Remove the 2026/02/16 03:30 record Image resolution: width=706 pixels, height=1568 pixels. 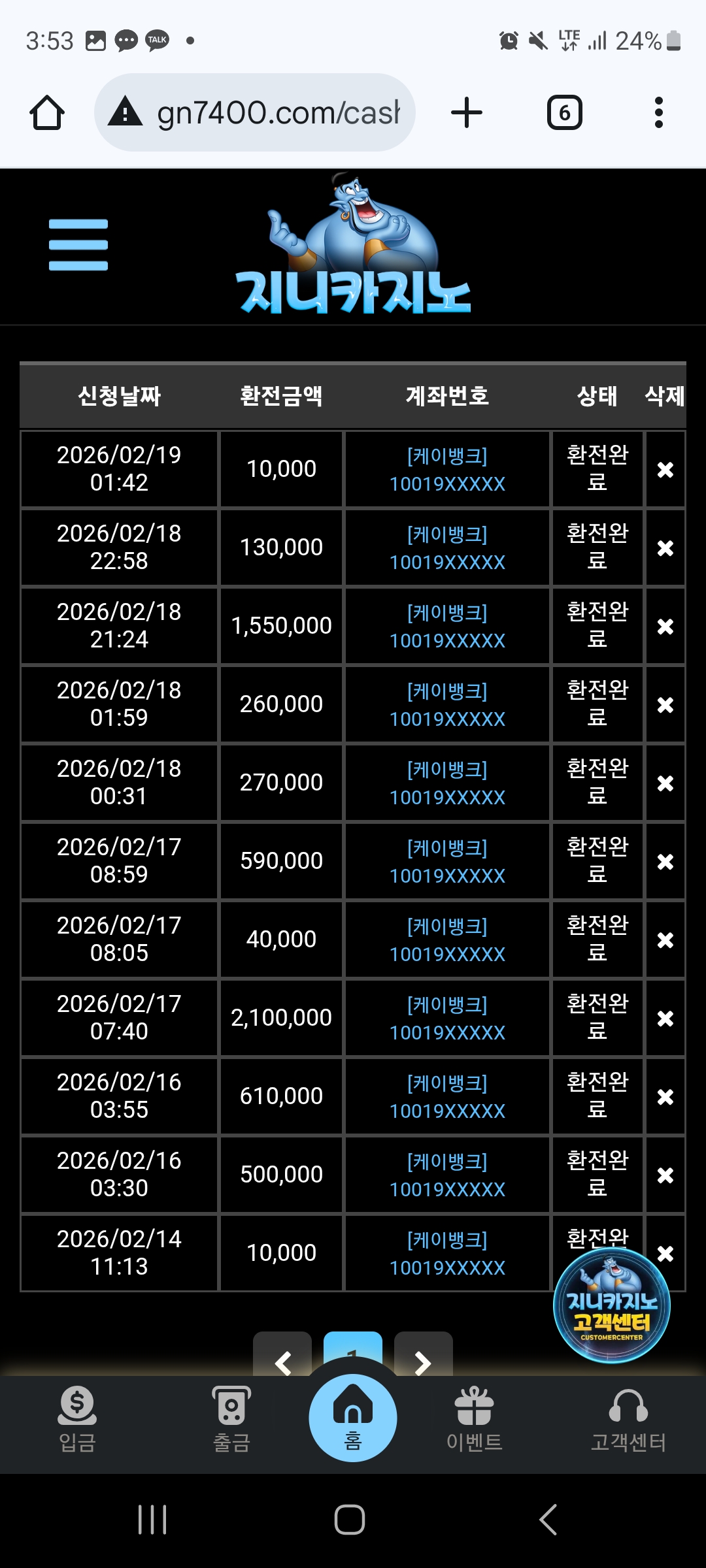pos(665,1175)
